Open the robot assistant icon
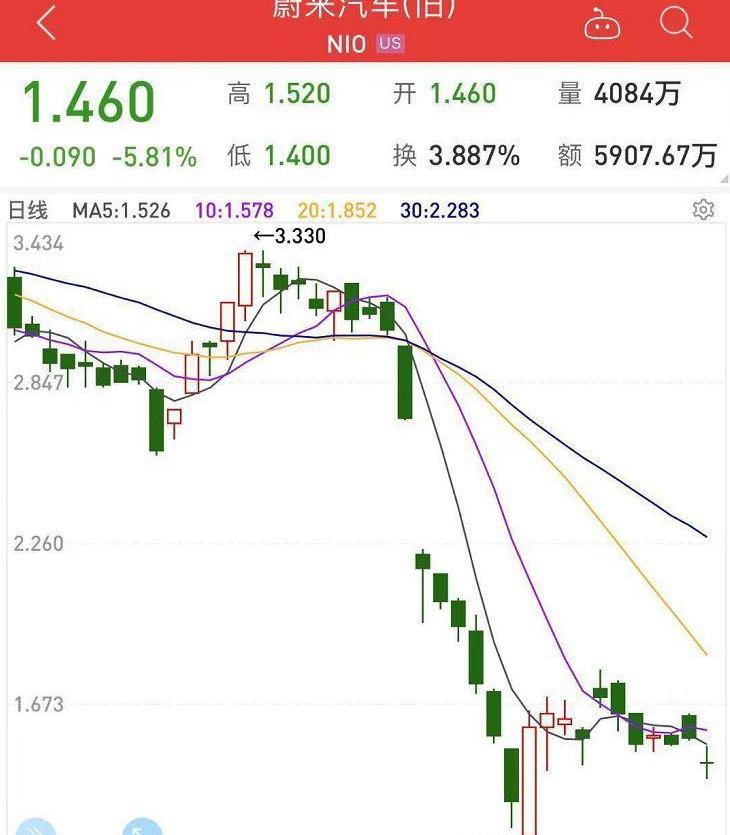 pos(602,24)
